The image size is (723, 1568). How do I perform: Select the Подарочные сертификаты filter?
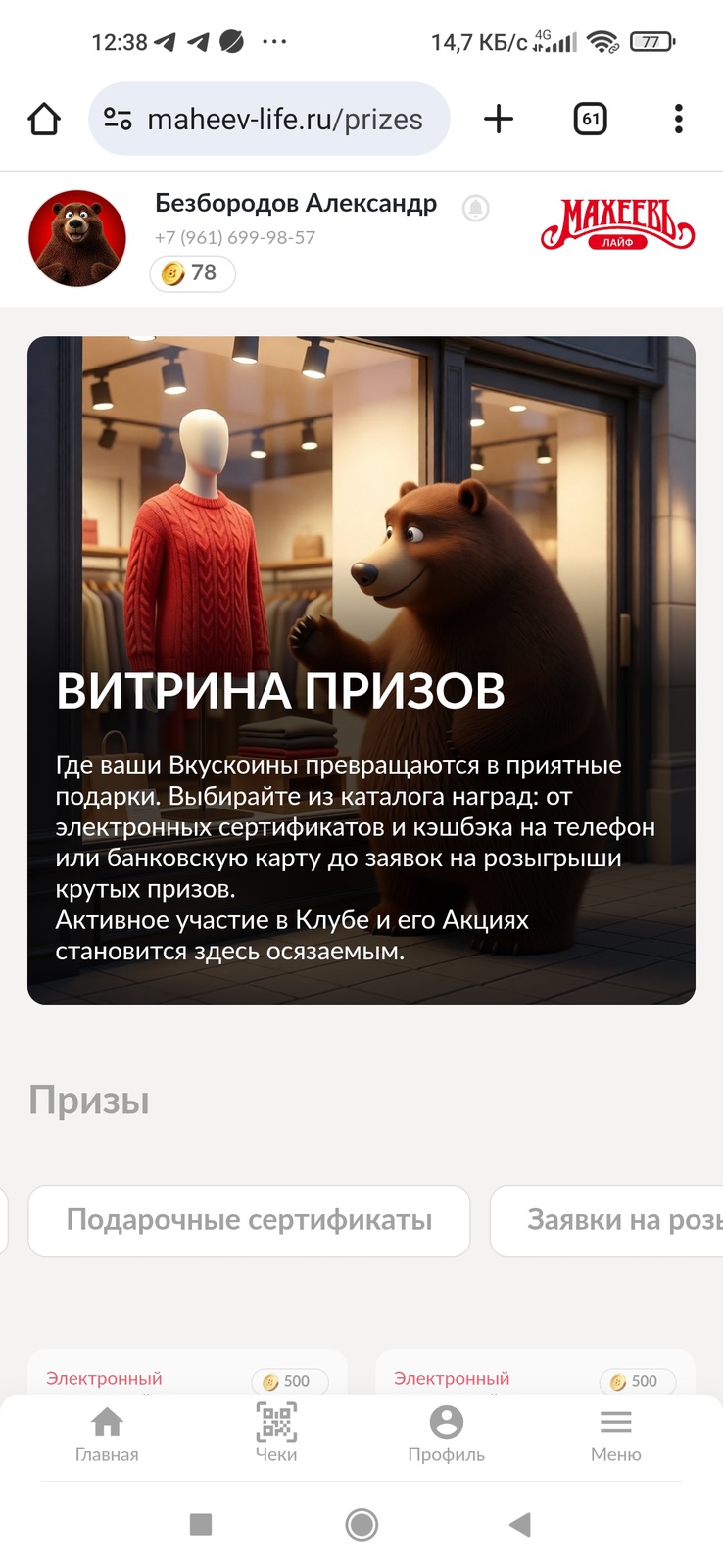(x=249, y=1221)
